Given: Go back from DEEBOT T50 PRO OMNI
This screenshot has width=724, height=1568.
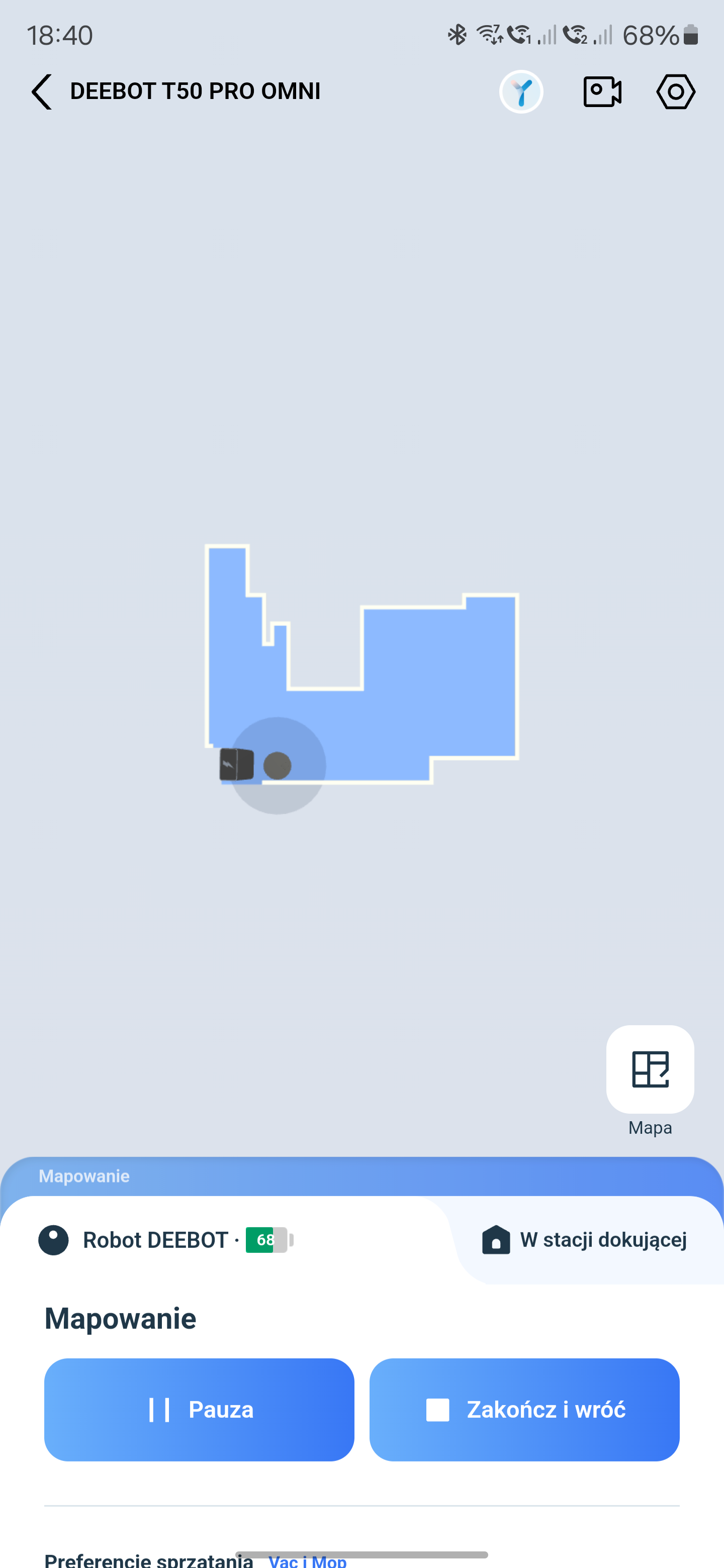Looking at the screenshot, I should [41, 92].
